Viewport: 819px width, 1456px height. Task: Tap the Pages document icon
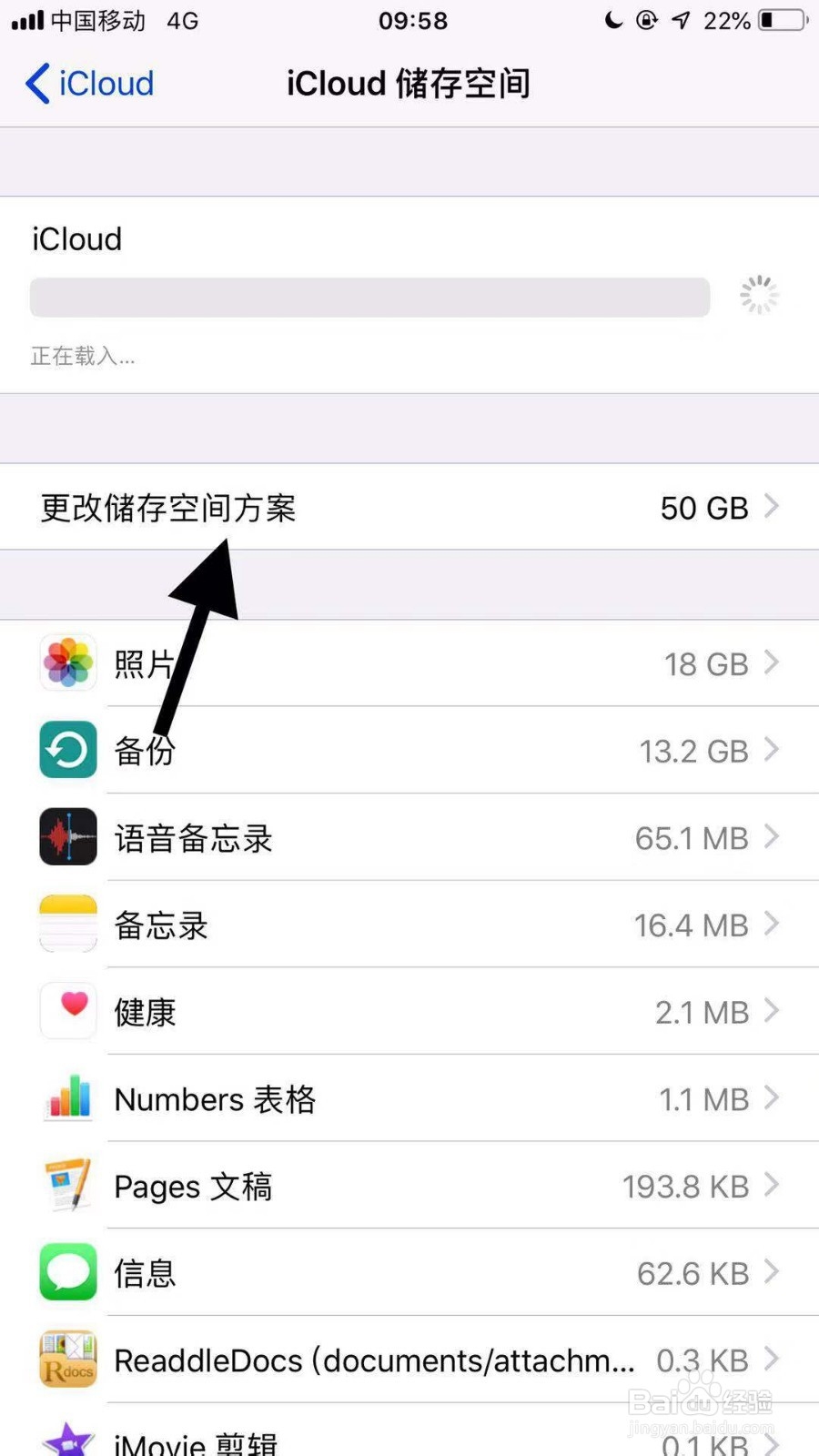[x=67, y=1185]
